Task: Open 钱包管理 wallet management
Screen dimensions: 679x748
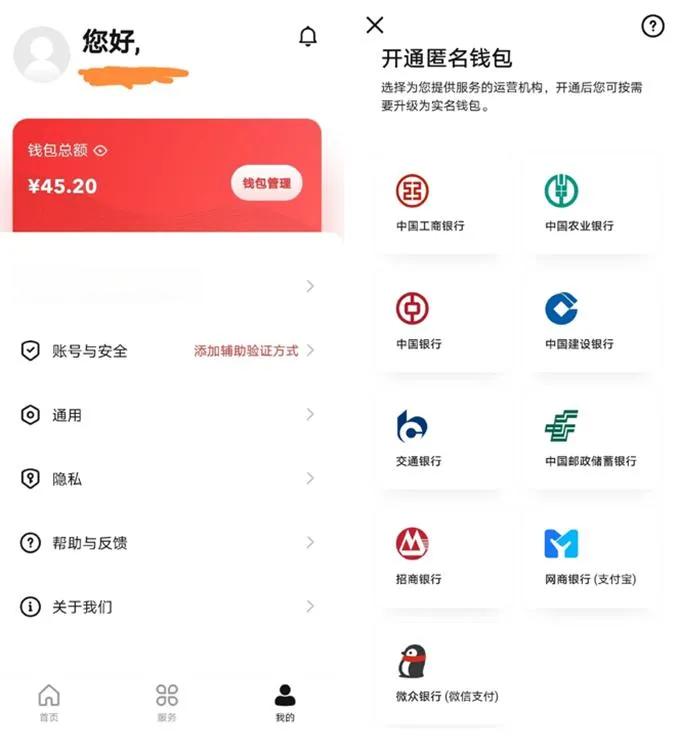Action: click(x=266, y=184)
